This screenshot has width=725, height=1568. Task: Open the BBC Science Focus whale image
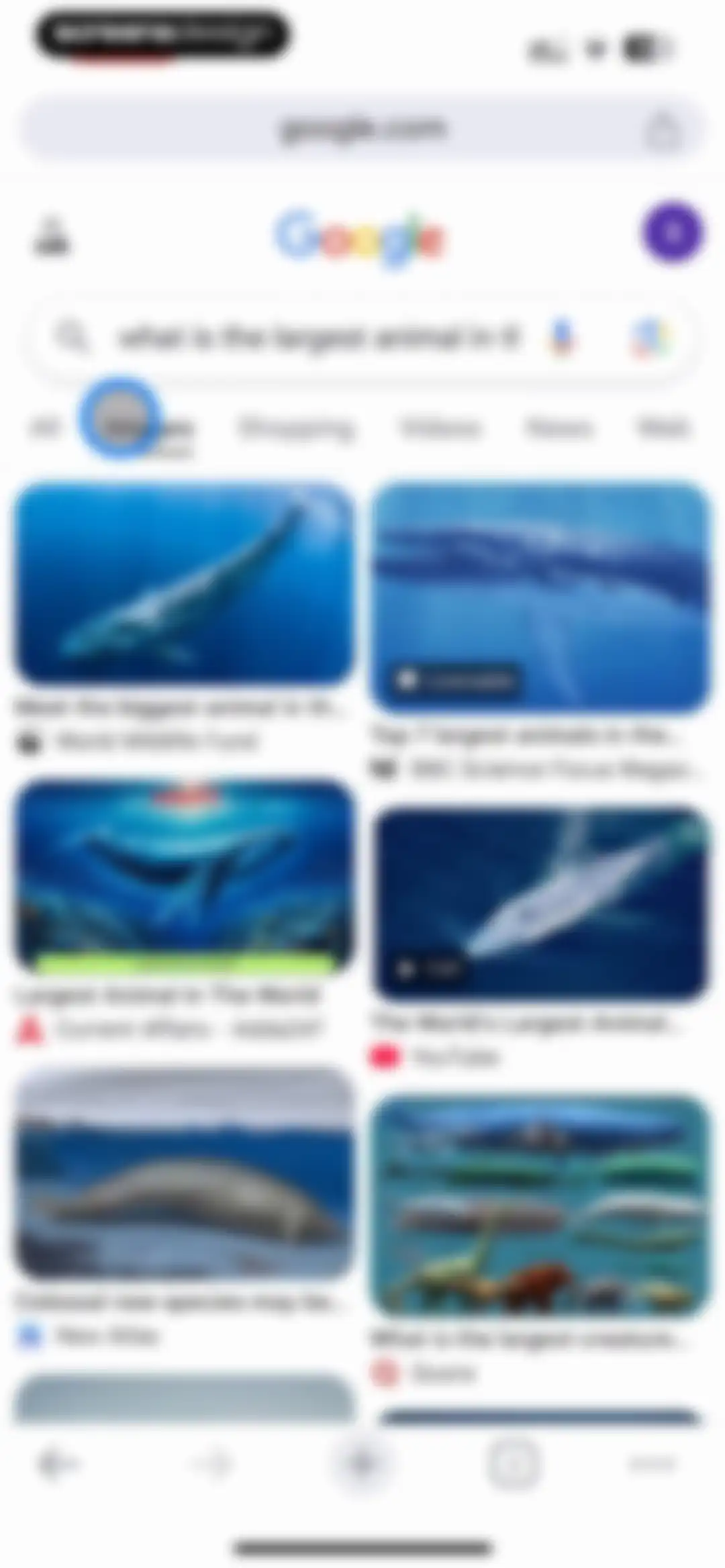point(540,597)
